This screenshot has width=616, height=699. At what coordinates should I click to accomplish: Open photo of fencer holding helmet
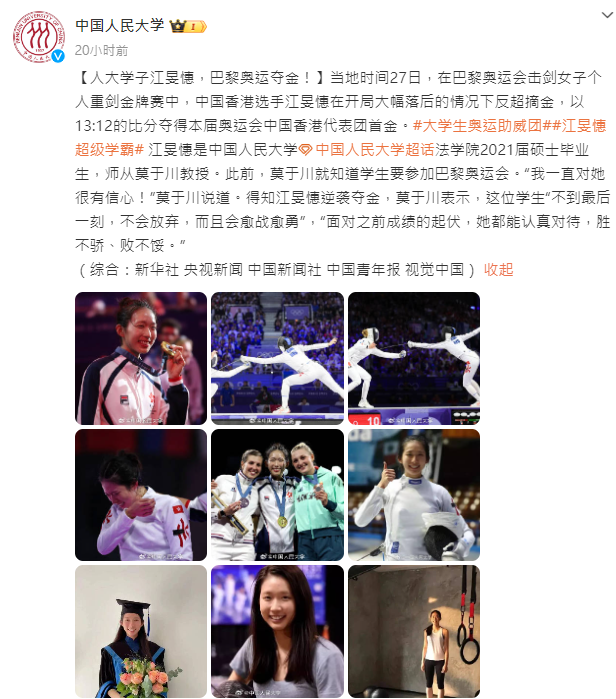(x=413, y=495)
